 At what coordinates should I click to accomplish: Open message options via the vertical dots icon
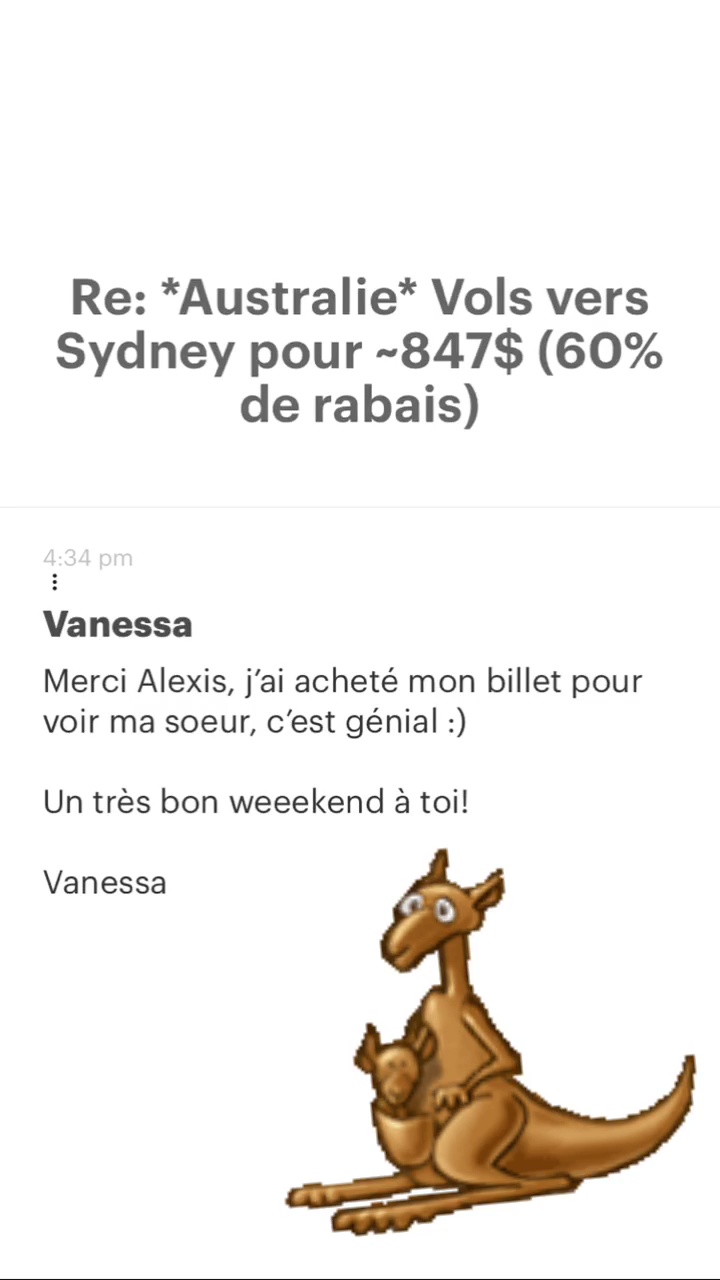[x=54, y=582]
